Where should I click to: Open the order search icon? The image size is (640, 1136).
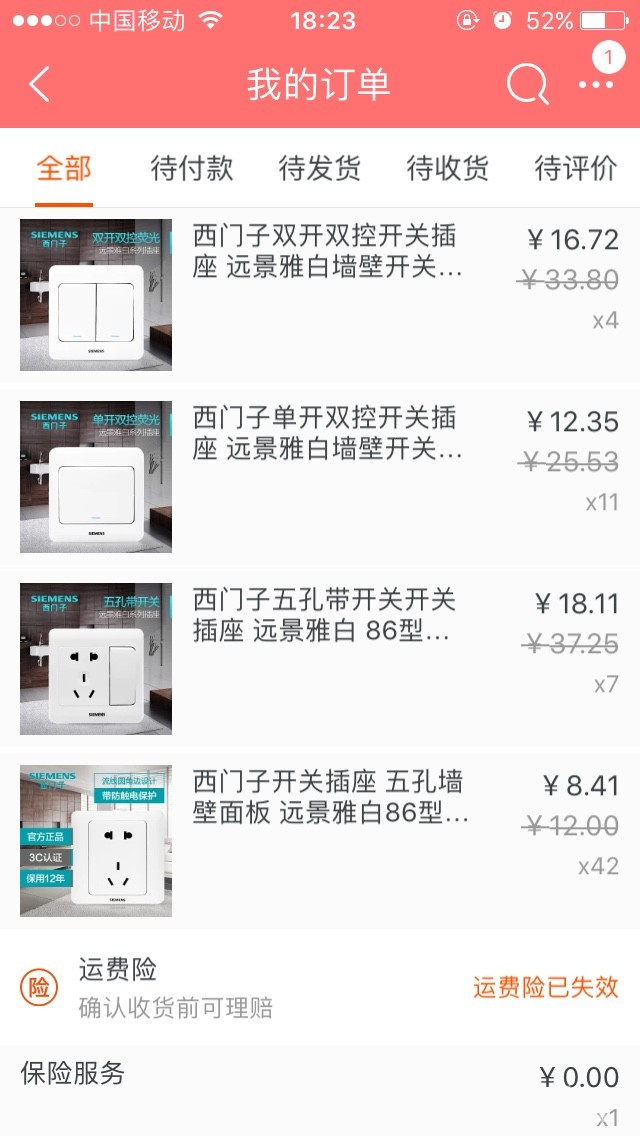(527, 85)
